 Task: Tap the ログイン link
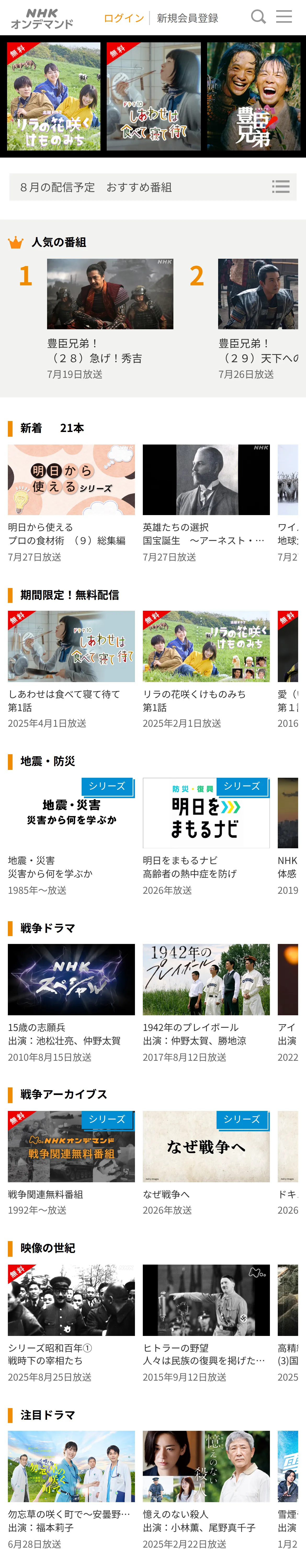click(124, 18)
